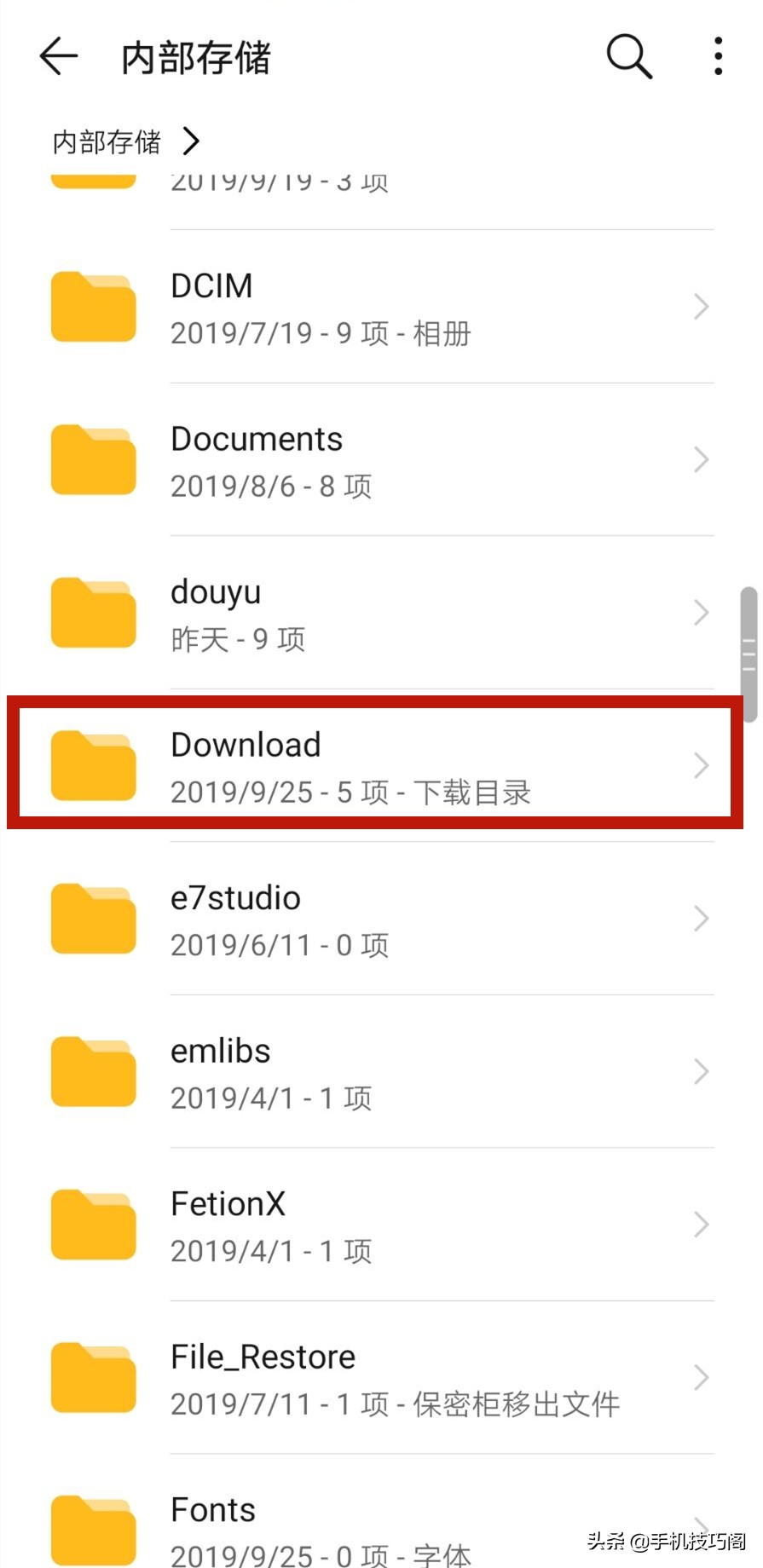
Task: Select the 内部存储 breadcrumb label
Action: tap(104, 141)
